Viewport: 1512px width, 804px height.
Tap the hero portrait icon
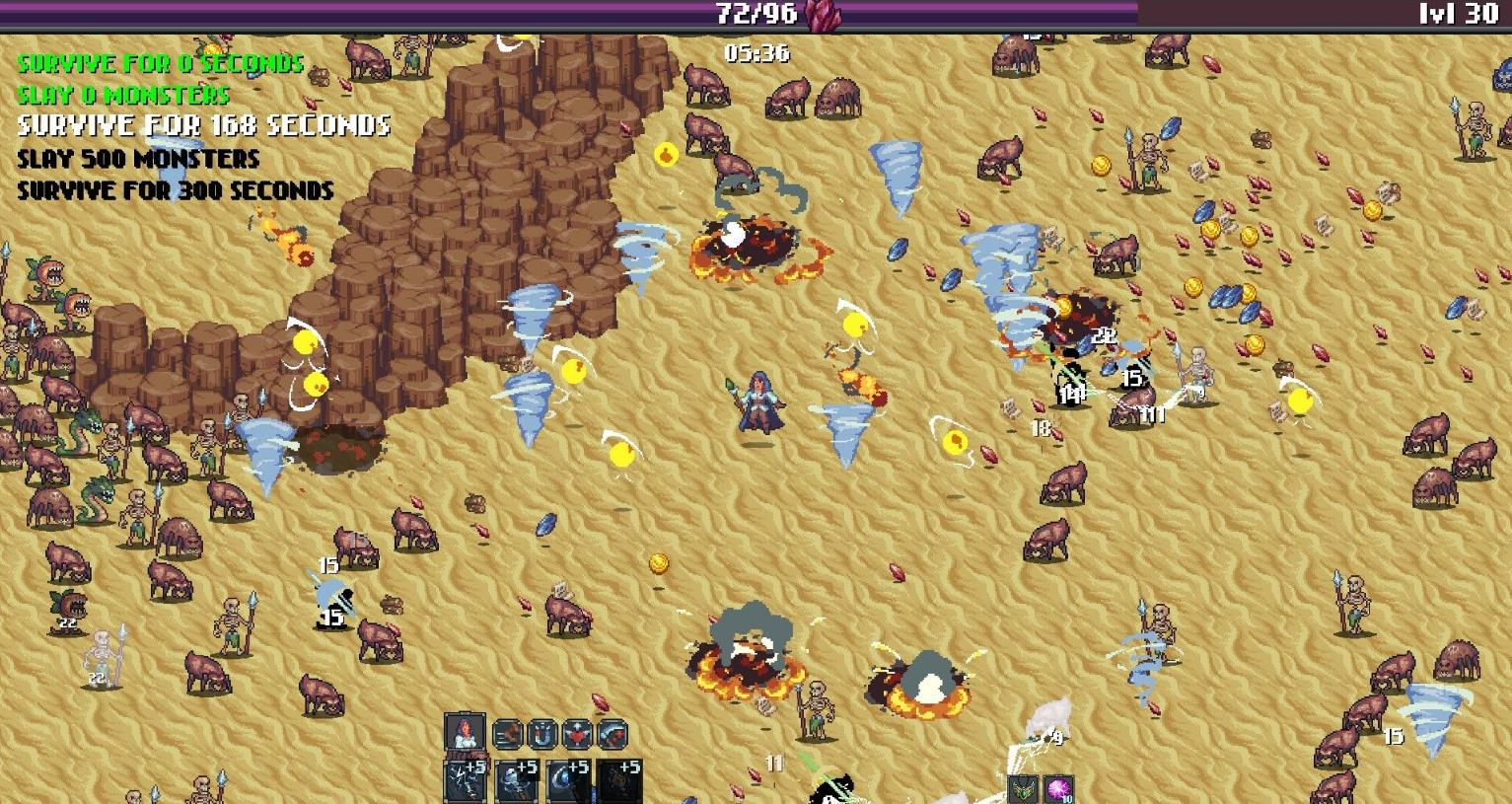[465, 733]
